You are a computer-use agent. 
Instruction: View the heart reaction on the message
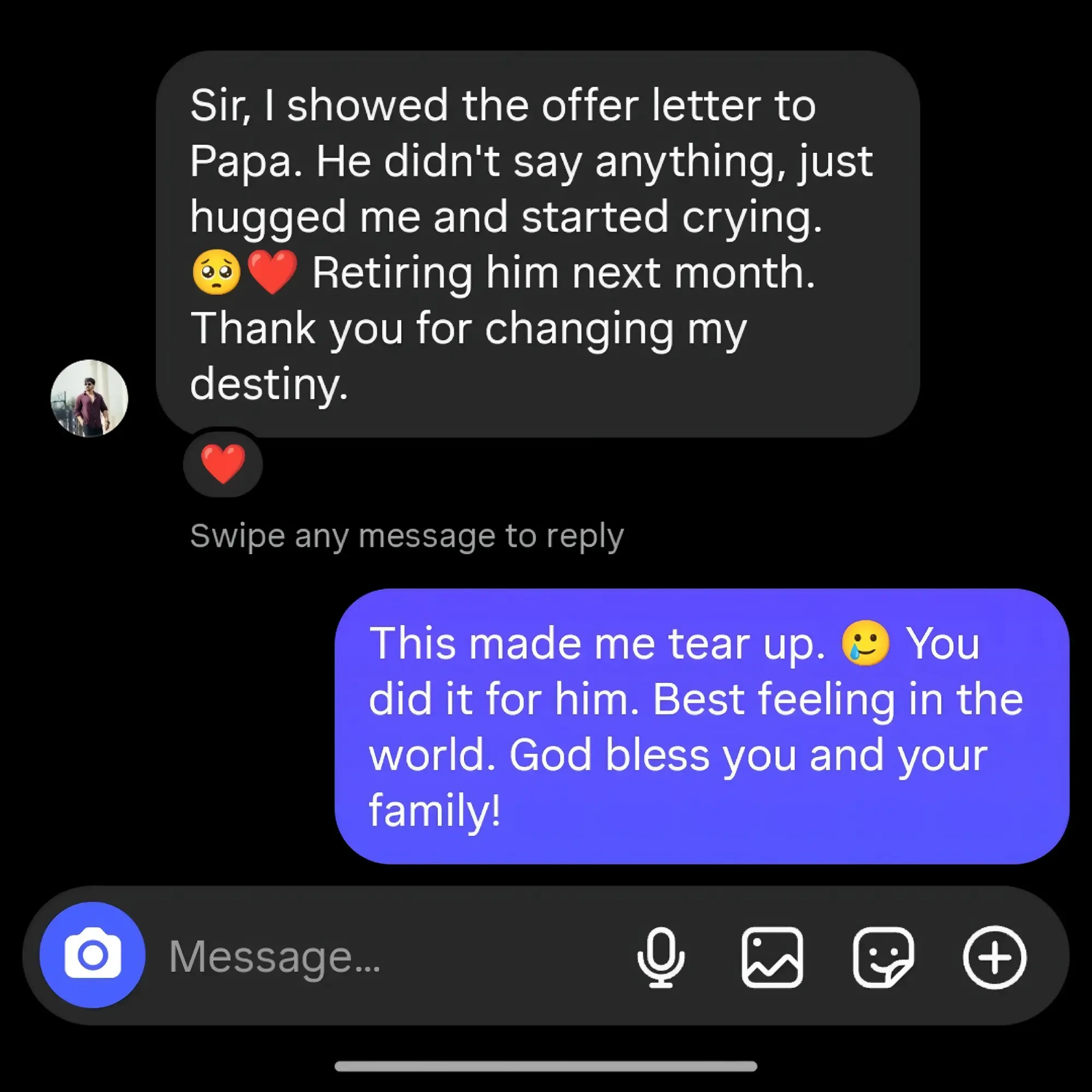pos(223,464)
